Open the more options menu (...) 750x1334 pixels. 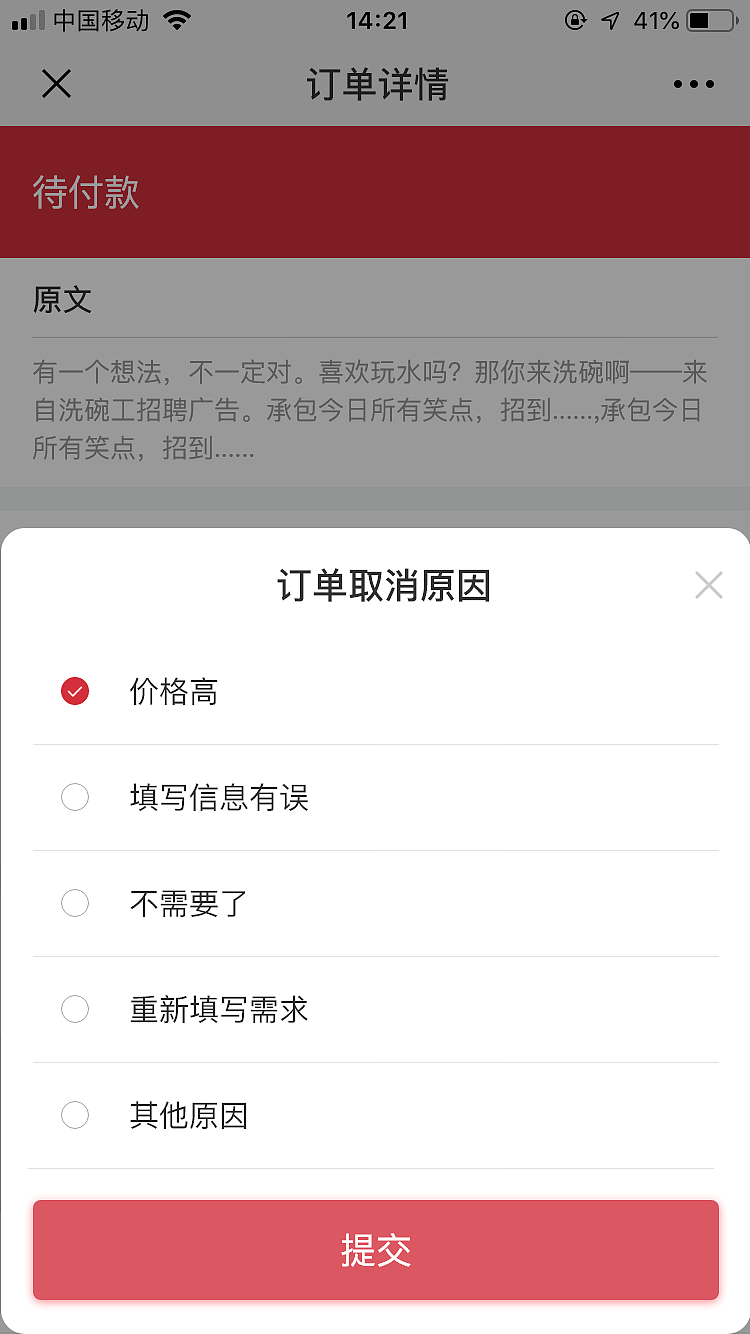[693, 84]
